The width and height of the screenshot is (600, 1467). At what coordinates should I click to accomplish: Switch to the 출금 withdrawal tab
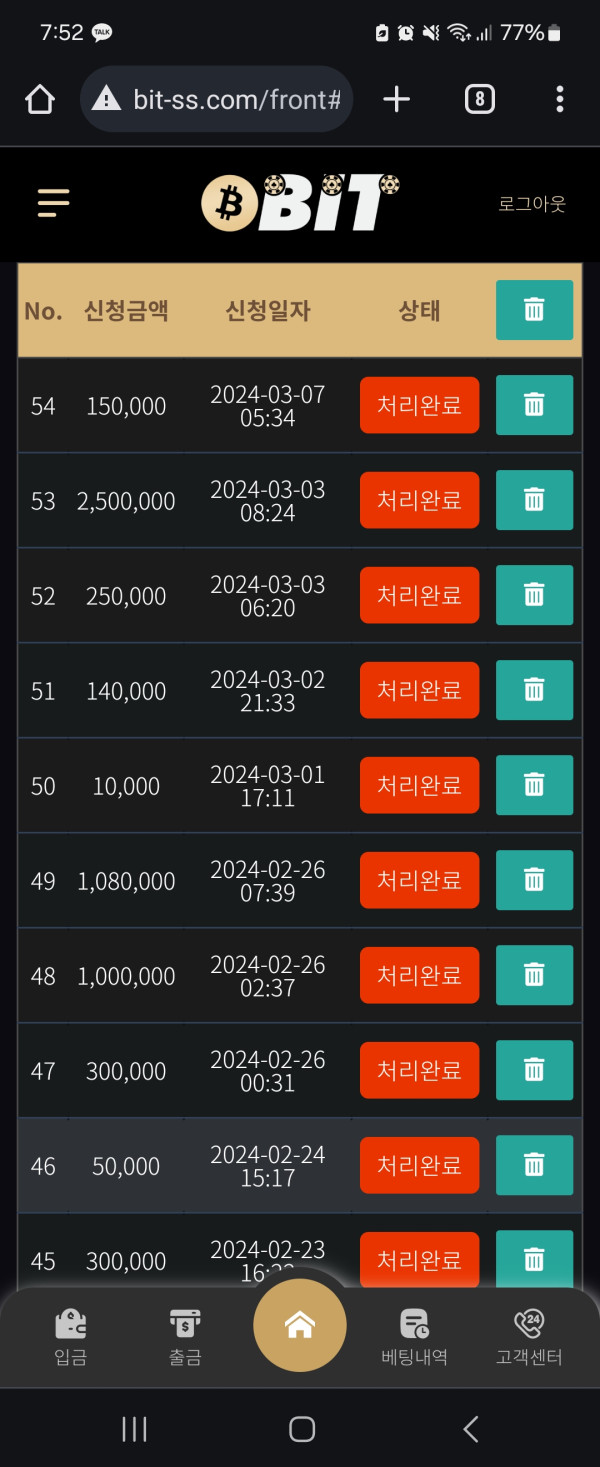[x=185, y=1337]
